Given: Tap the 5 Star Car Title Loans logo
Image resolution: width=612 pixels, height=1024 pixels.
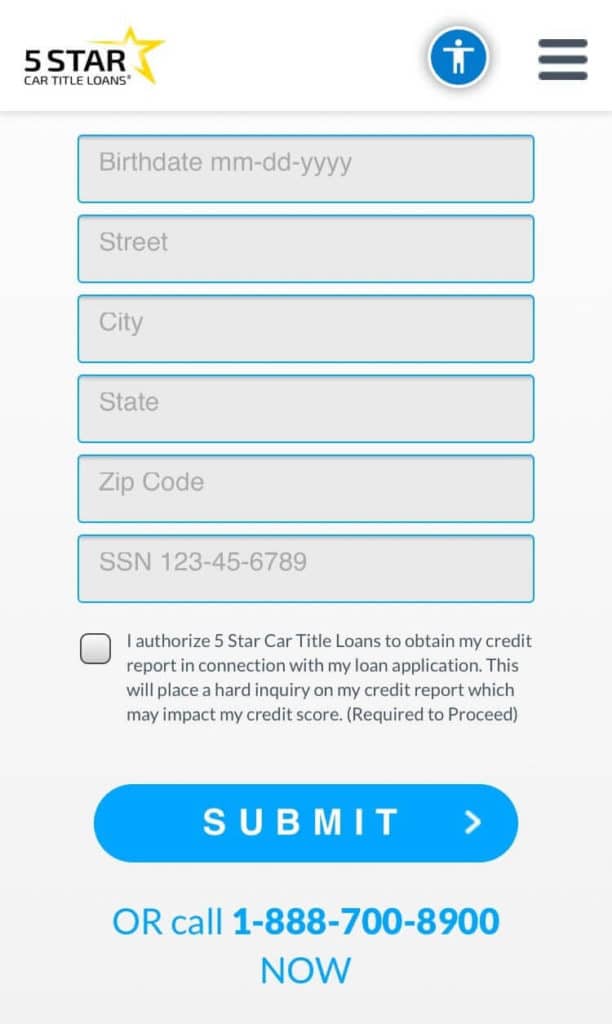Looking at the screenshot, I should tap(93, 57).
